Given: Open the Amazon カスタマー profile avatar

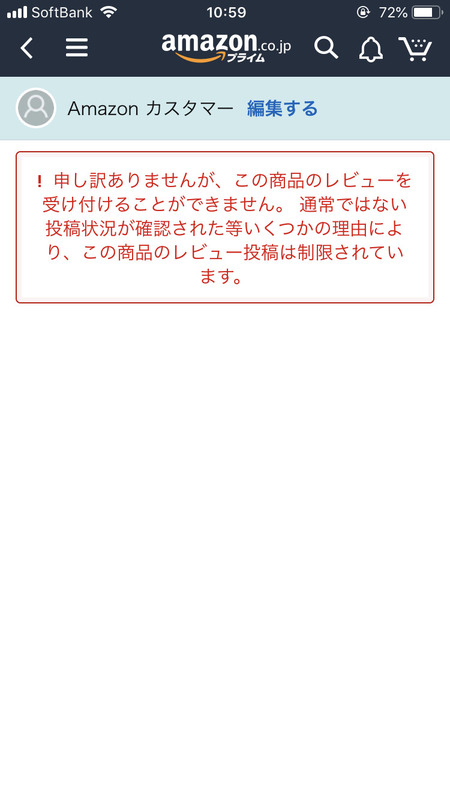Looking at the screenshot, I should (x=36, y=108).
